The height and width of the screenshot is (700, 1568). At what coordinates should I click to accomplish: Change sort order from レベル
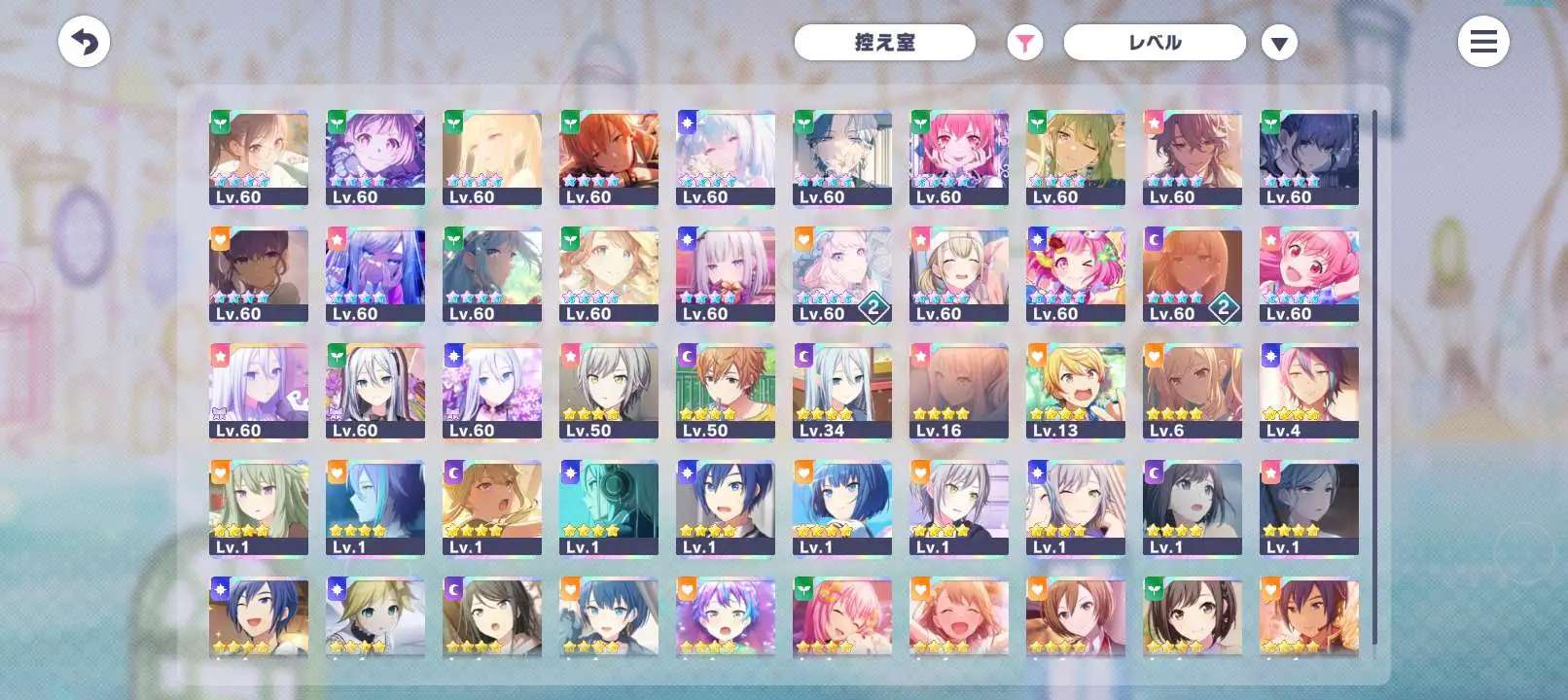(x=1155, y=43)
